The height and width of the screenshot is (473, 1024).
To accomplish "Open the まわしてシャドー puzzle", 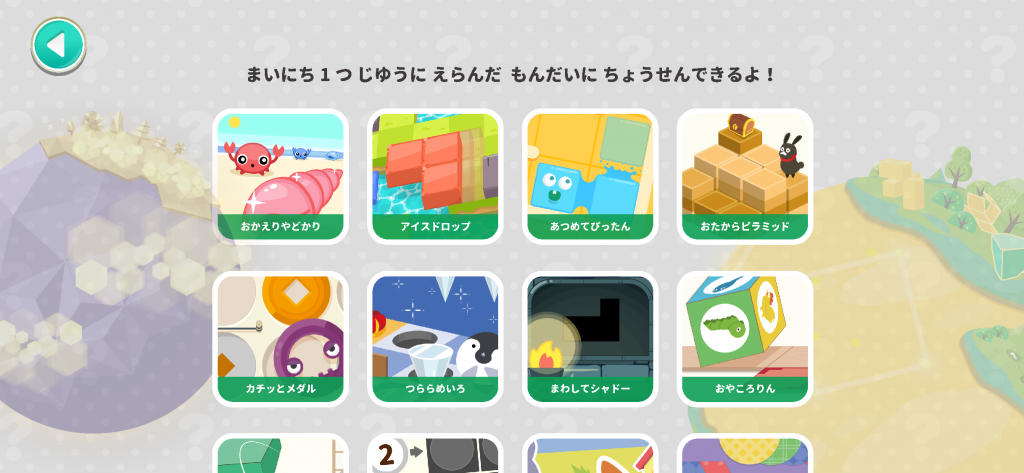I will [590, 339].
